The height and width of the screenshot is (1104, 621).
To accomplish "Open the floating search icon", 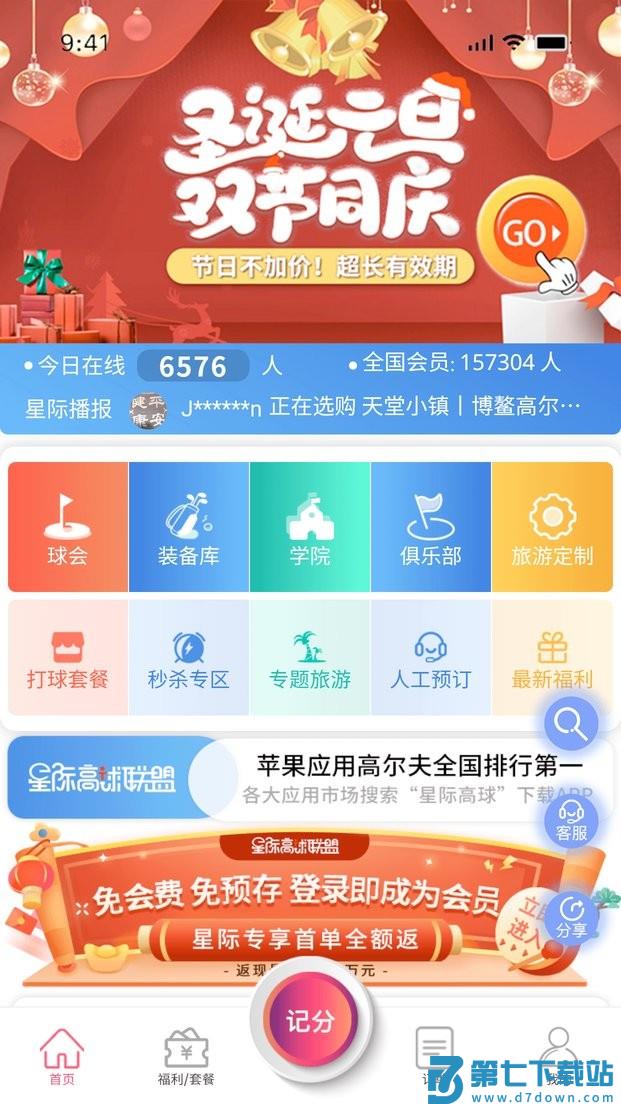I will pos(571,721).
